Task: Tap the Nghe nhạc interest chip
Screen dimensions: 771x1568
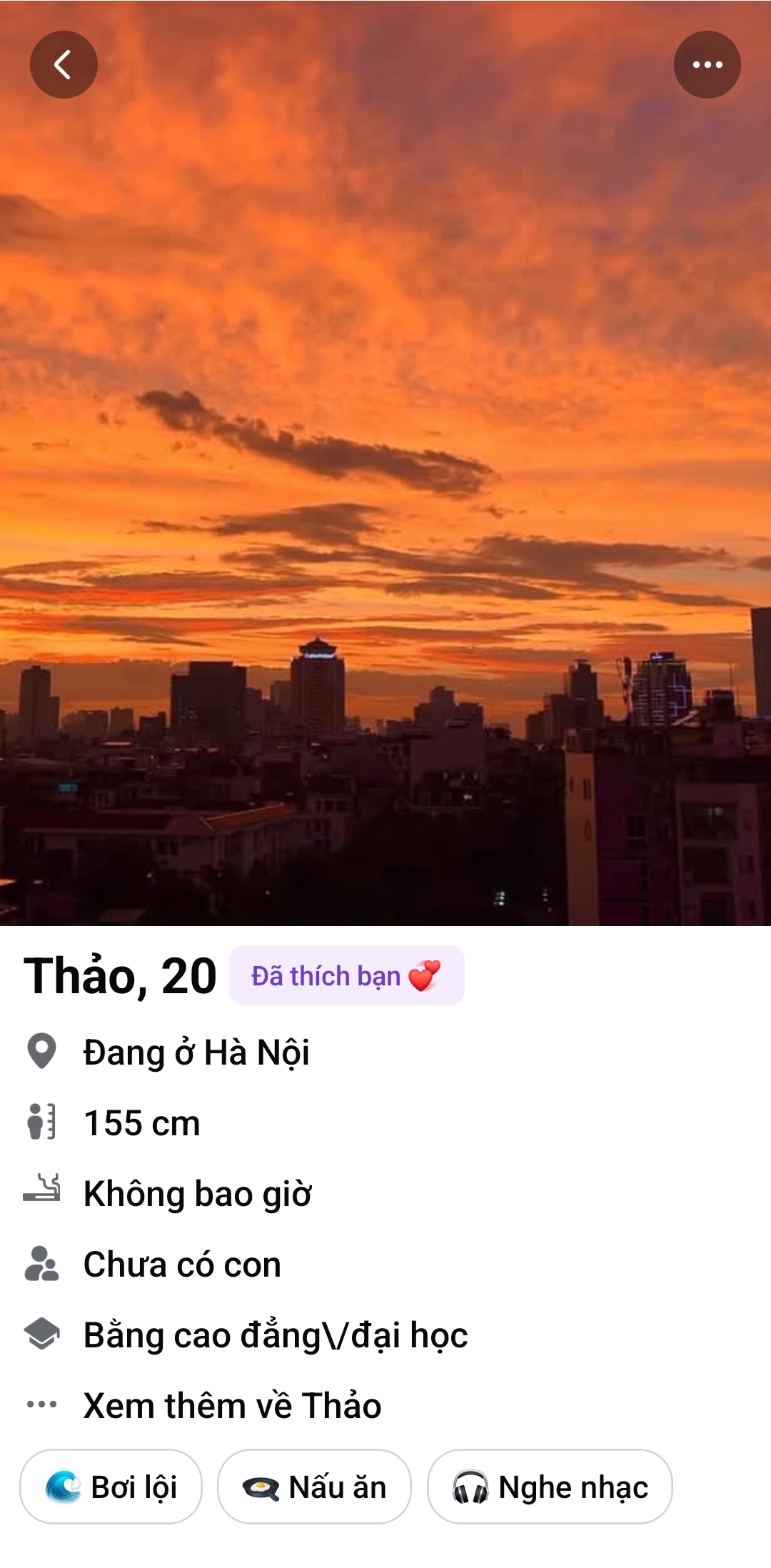Action: pos(550,1487)
